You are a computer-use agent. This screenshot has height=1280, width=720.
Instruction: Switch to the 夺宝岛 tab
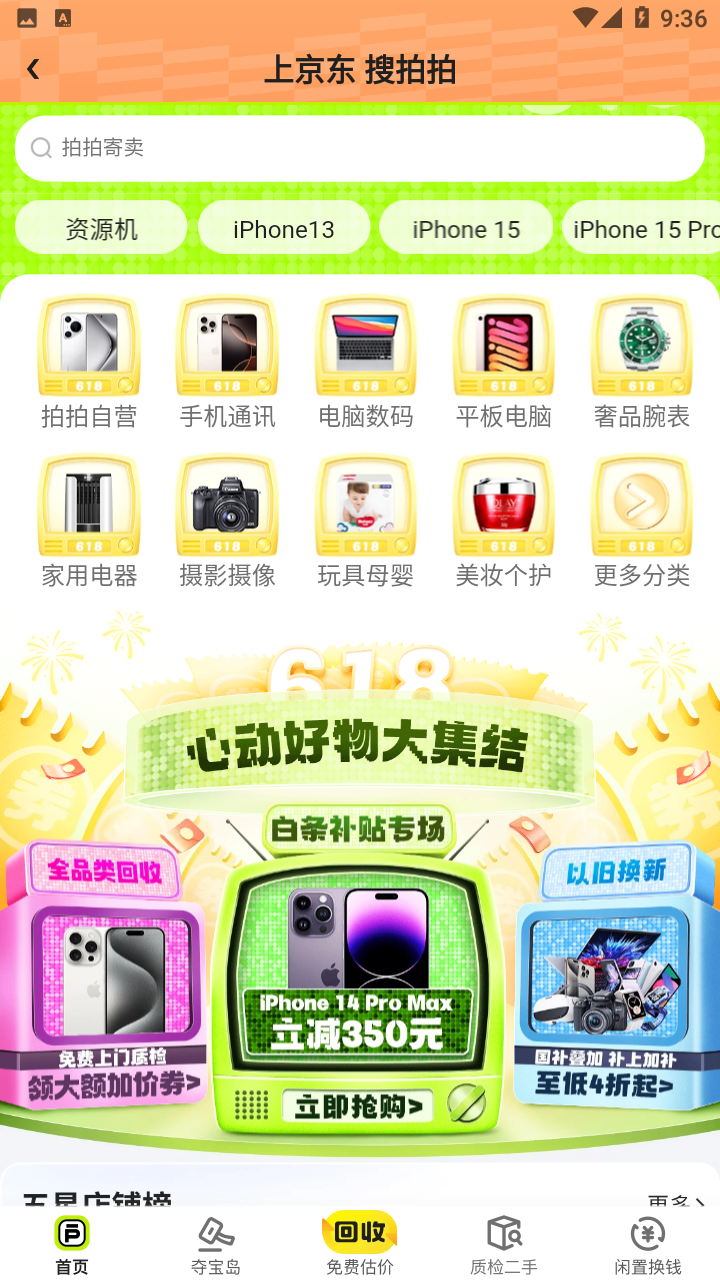click(216, 1246)
